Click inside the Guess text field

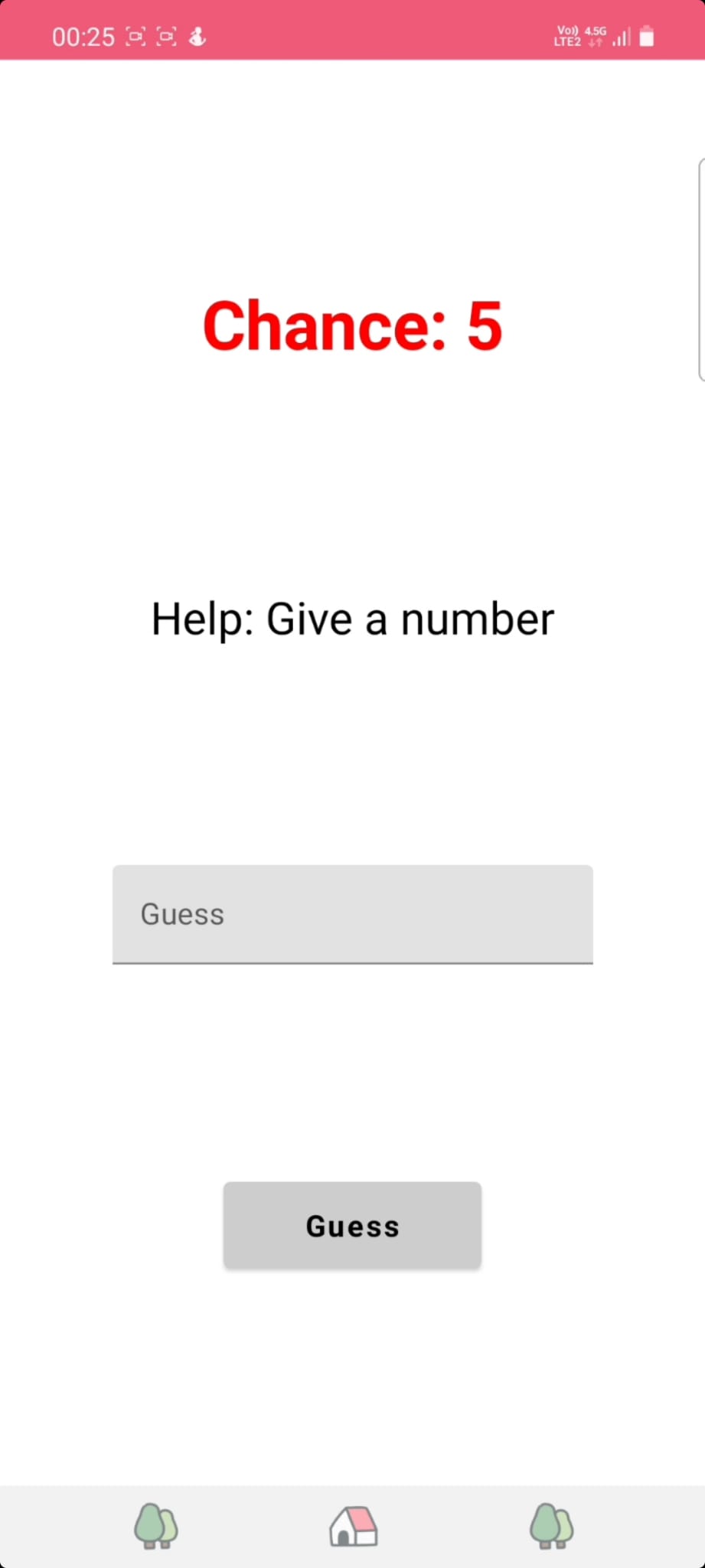pos(352,913)
